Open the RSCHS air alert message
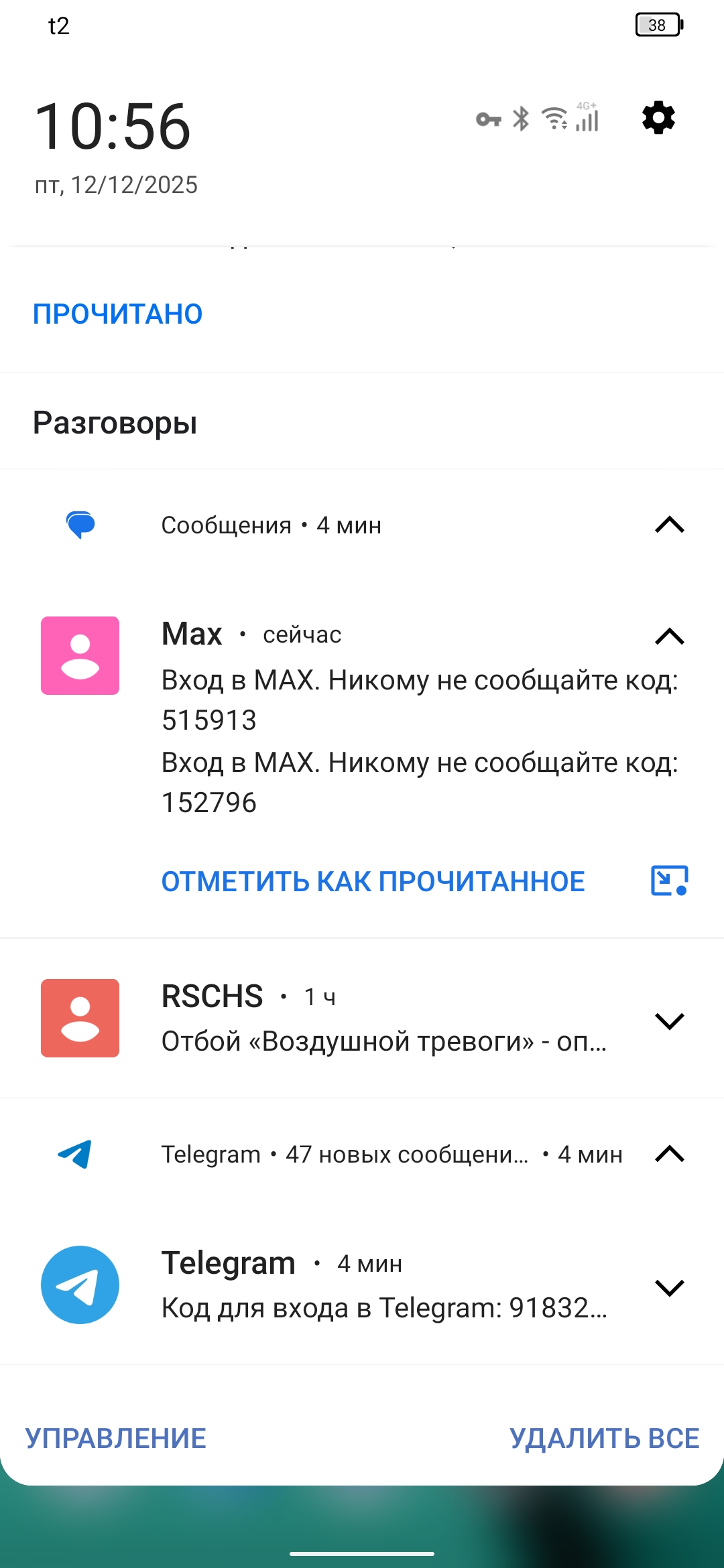This screenshot has width=724, height=1568. tap(383, 1041)
